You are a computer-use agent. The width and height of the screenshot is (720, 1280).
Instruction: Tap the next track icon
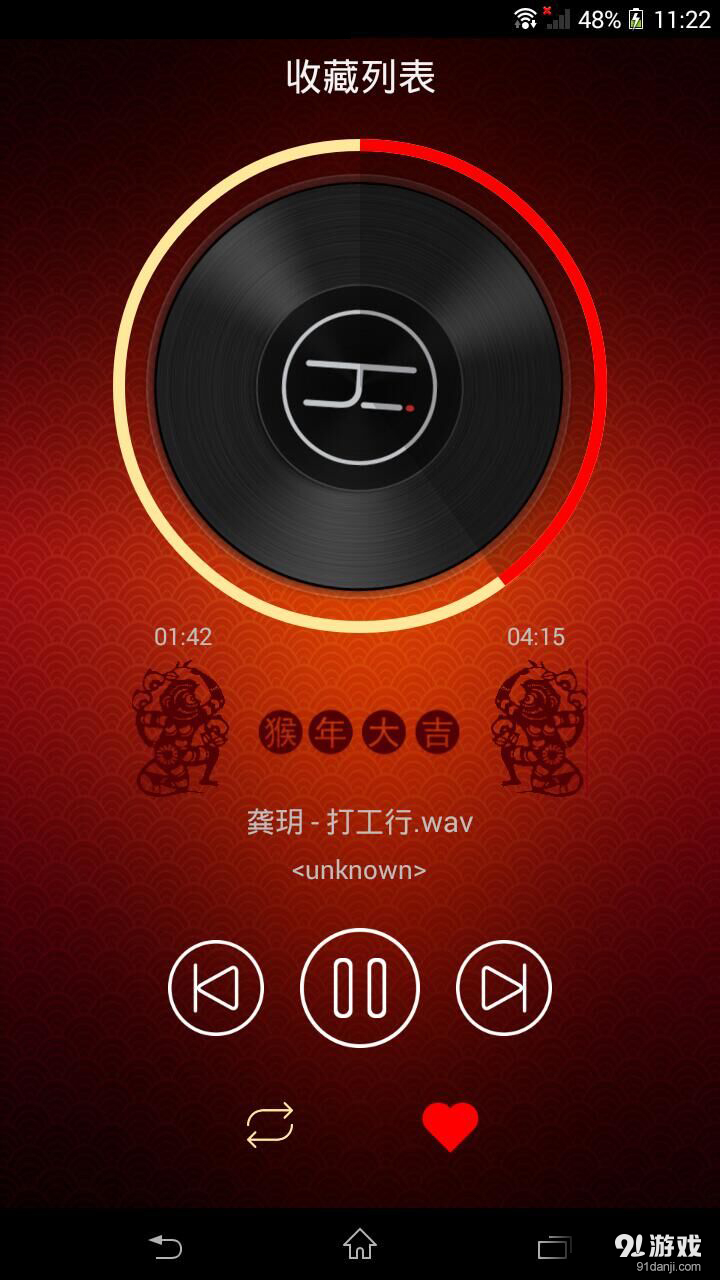point(504,986)
